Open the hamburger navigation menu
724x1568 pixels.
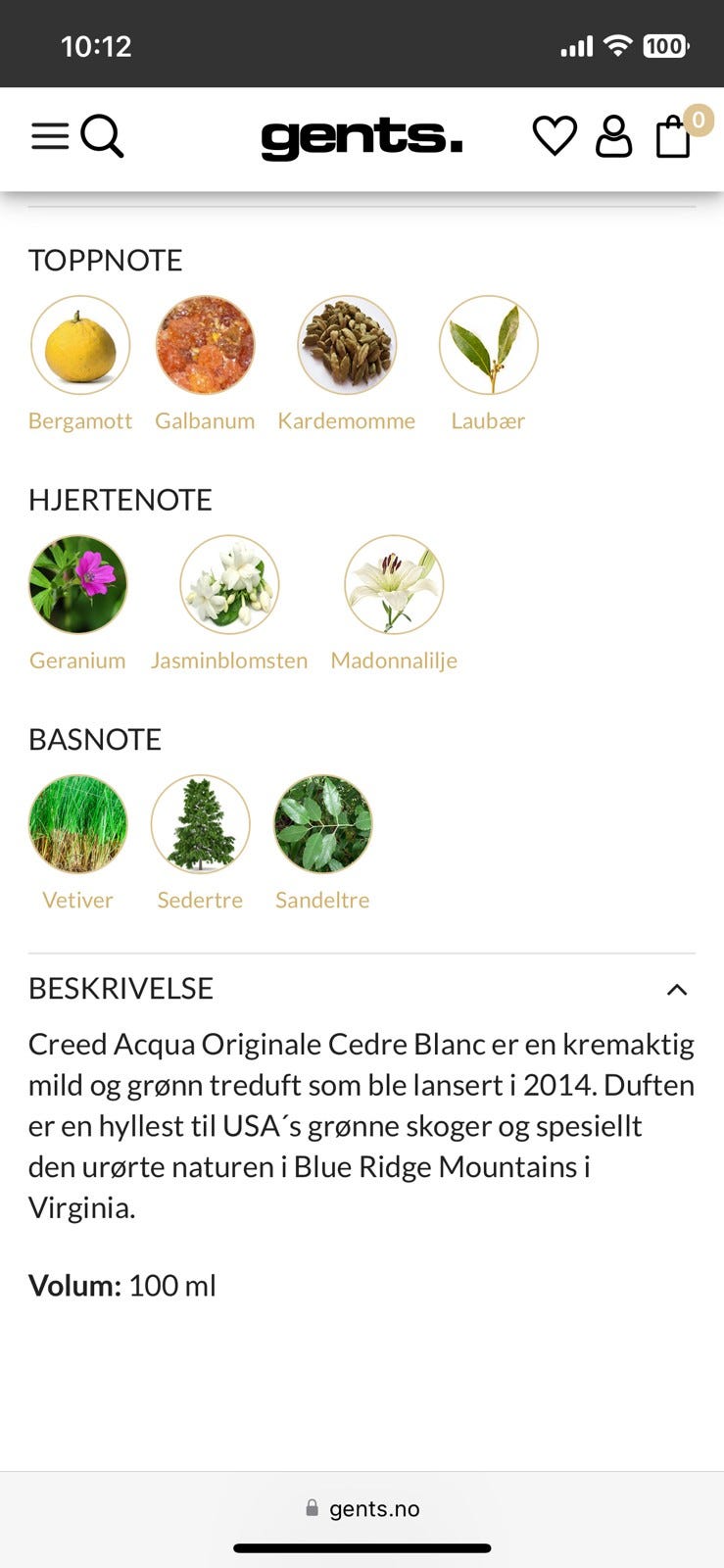click(50, 136)
